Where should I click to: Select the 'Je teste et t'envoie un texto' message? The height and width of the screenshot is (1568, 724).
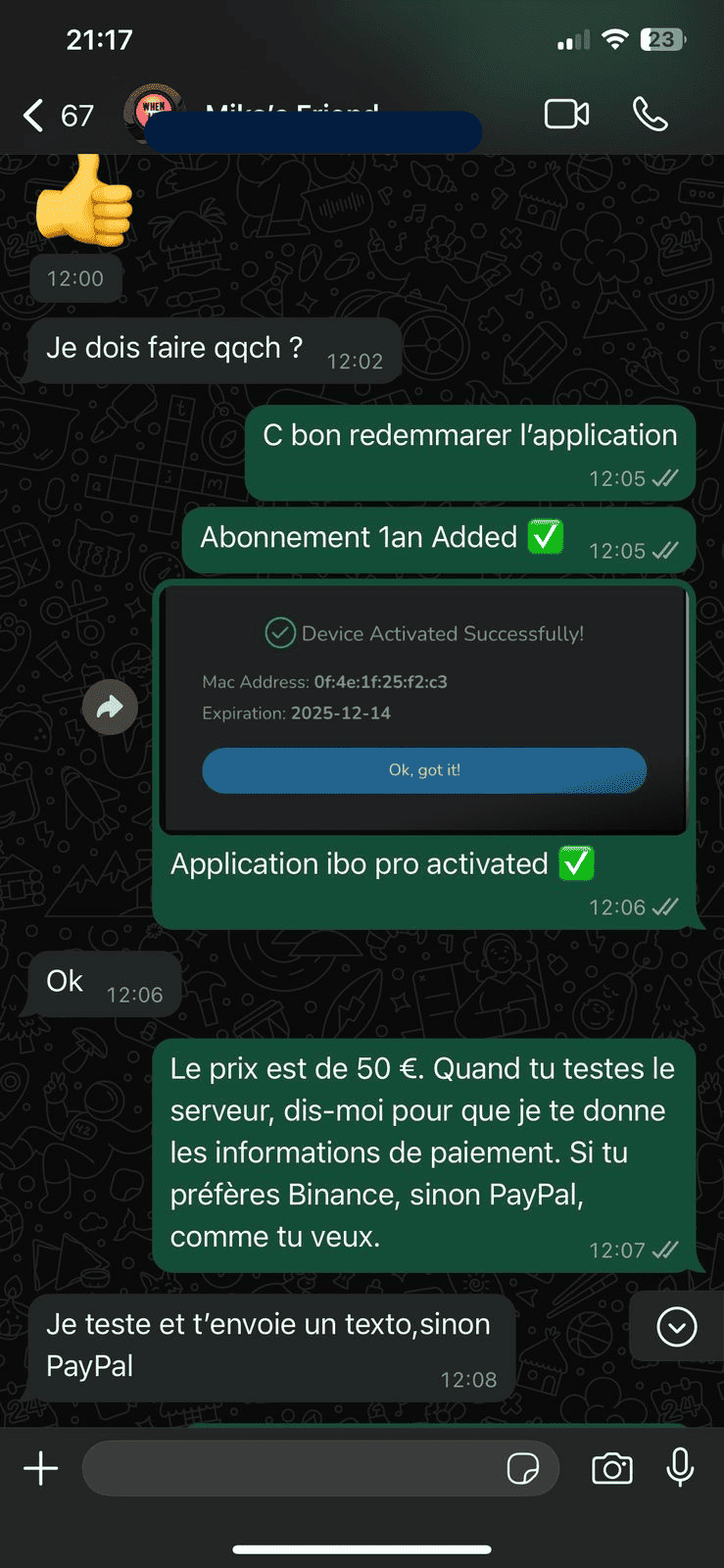269,1345
